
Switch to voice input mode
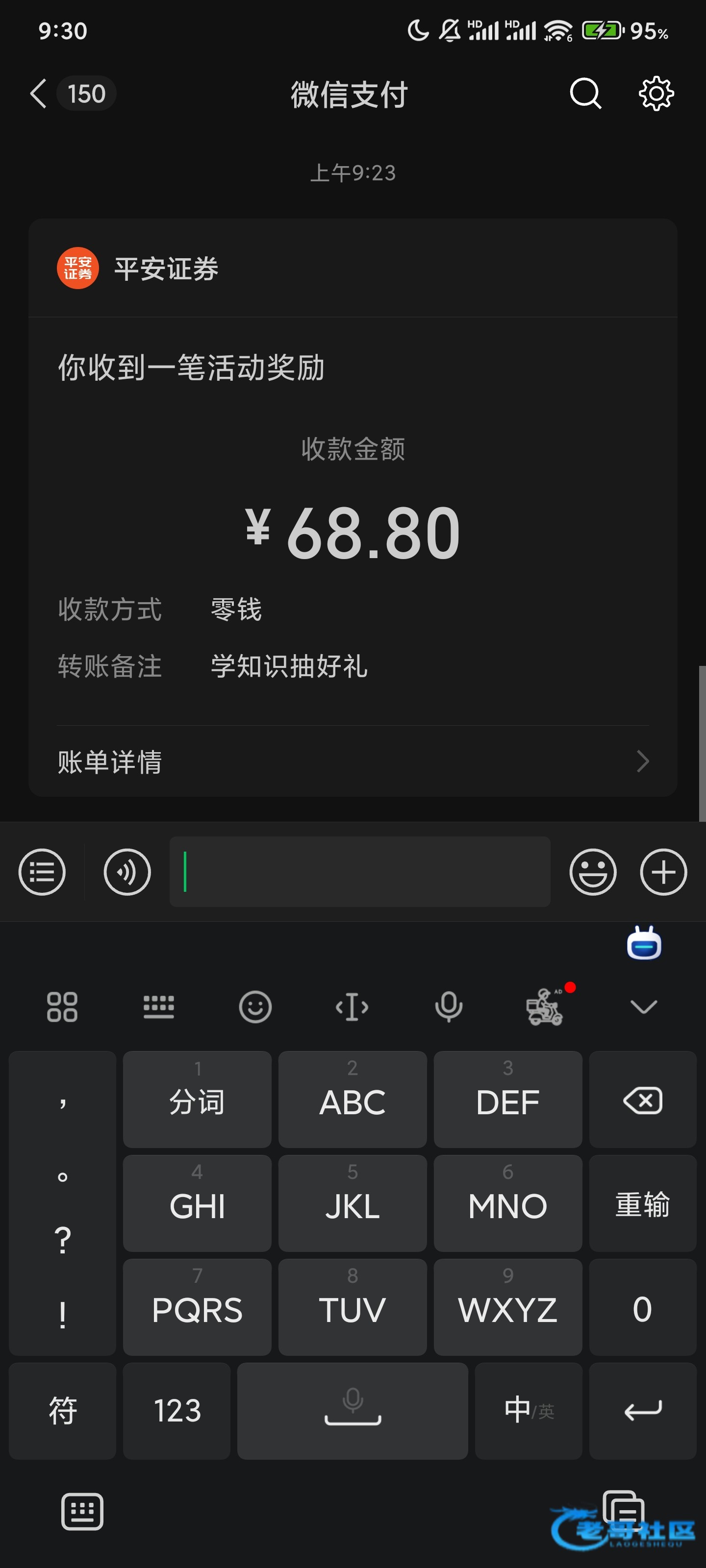click(x=126, y=872)
